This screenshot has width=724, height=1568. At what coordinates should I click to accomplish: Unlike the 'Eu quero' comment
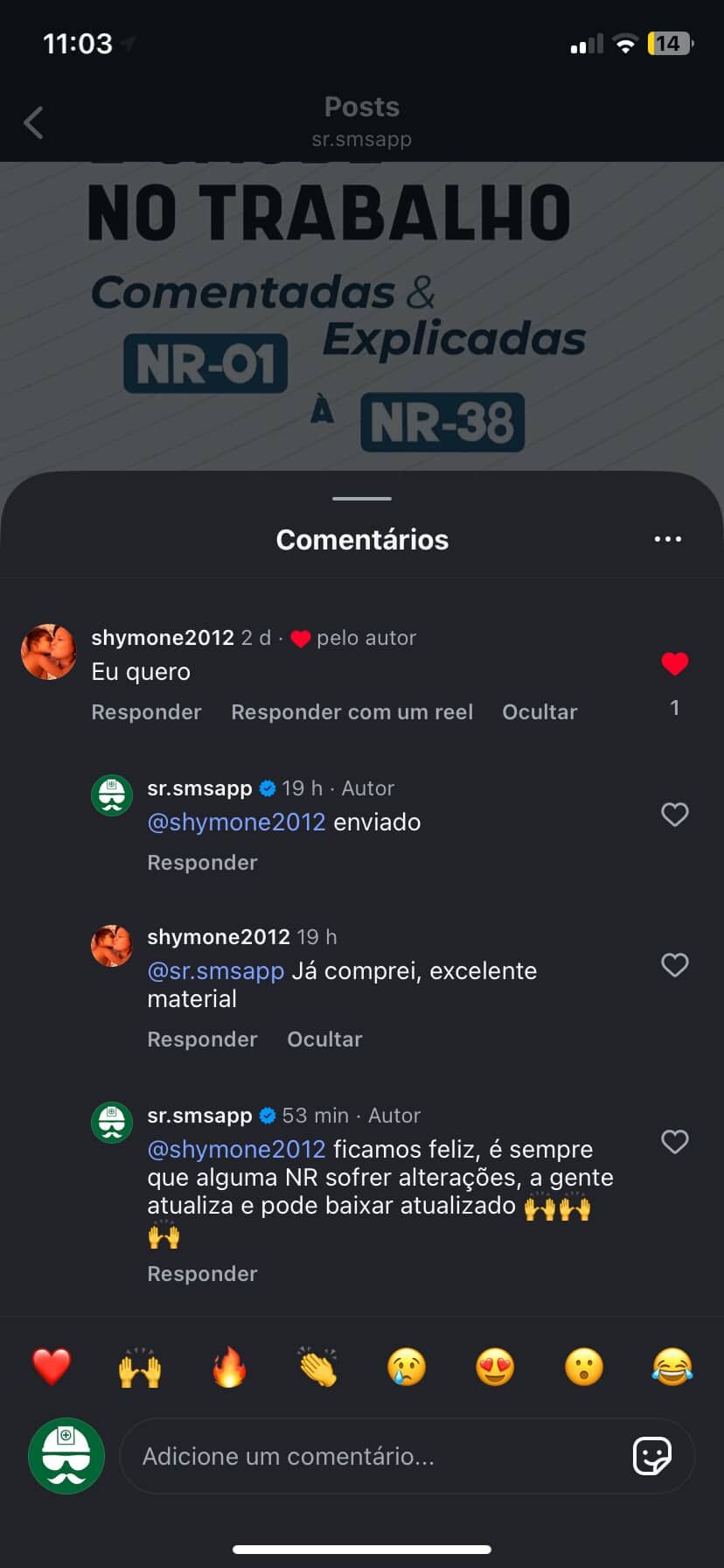coord(674,664)
